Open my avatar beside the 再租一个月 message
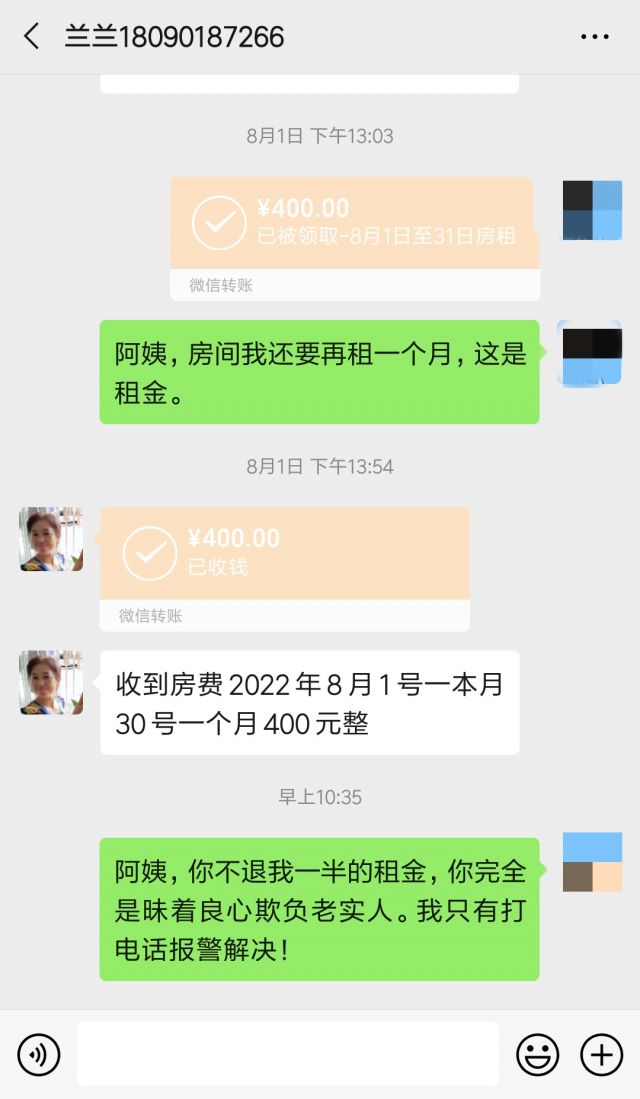Image resolution: width=640 pixels, height=1099 pixels. pyautogui.click(x=592, y=354)
